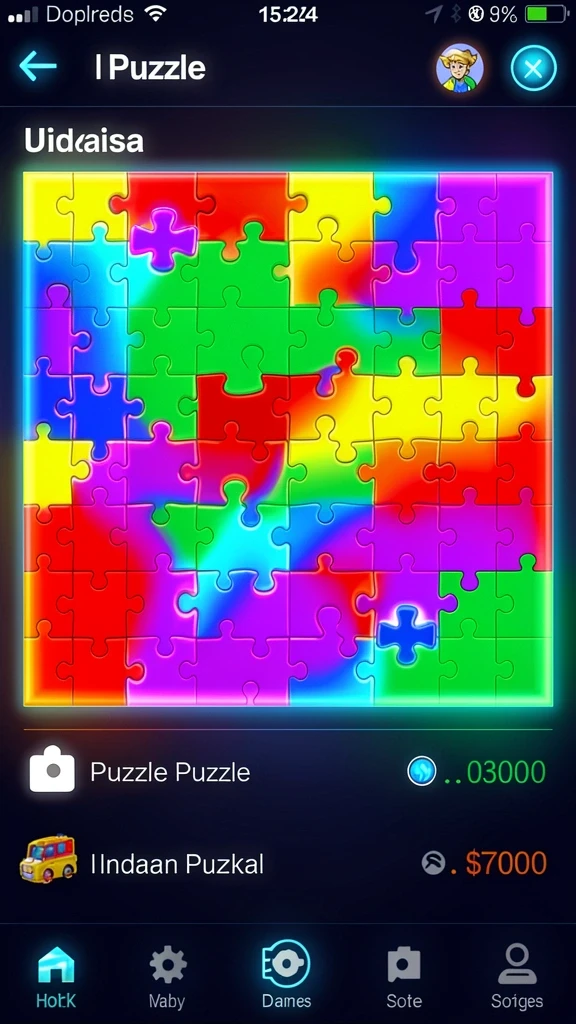Screen dimensions: 576x1024
Task: Tap the raised purple puzzle piece
Action: point(163,238)
